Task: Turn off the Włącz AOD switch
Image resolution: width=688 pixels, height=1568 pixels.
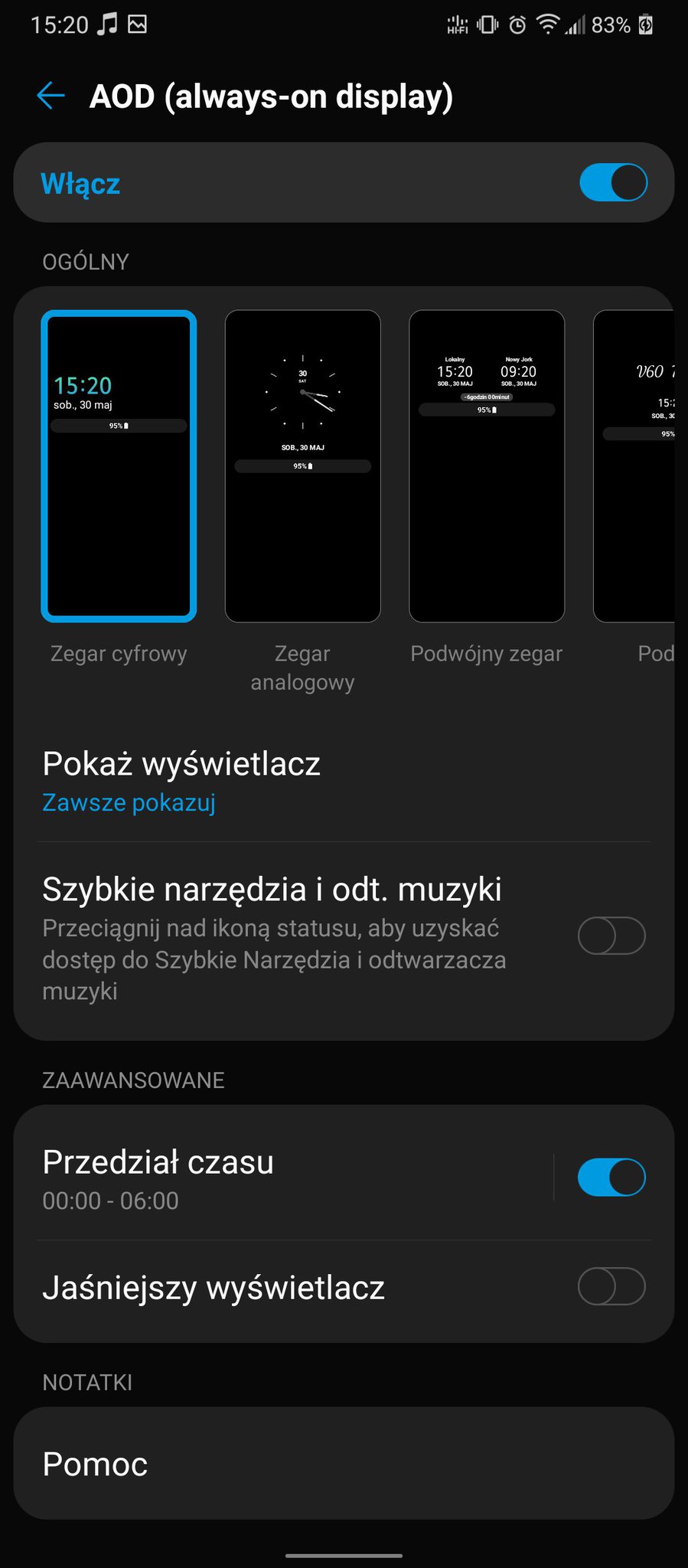Action: [613, 183]
